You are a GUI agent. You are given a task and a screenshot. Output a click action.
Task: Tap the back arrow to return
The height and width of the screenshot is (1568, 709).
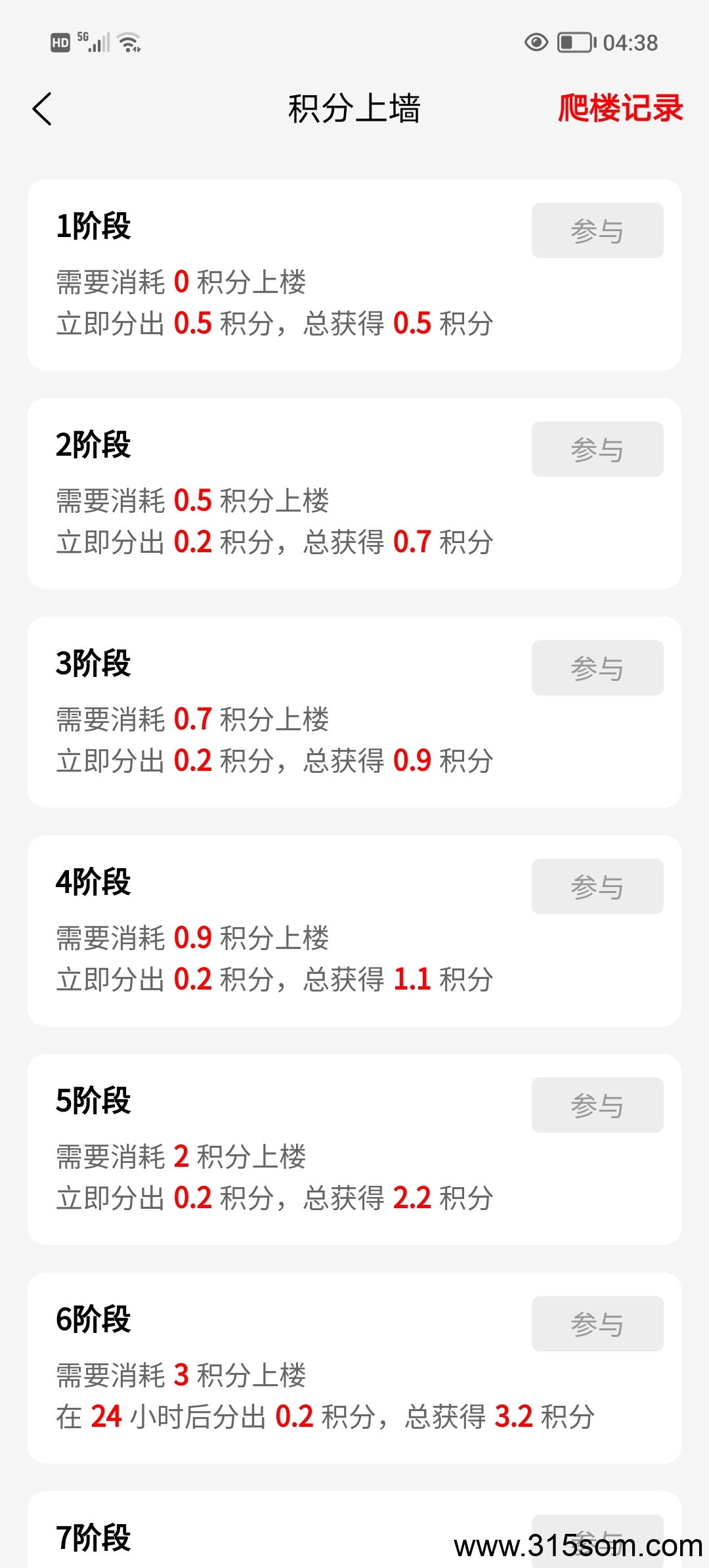pos(42,108)
